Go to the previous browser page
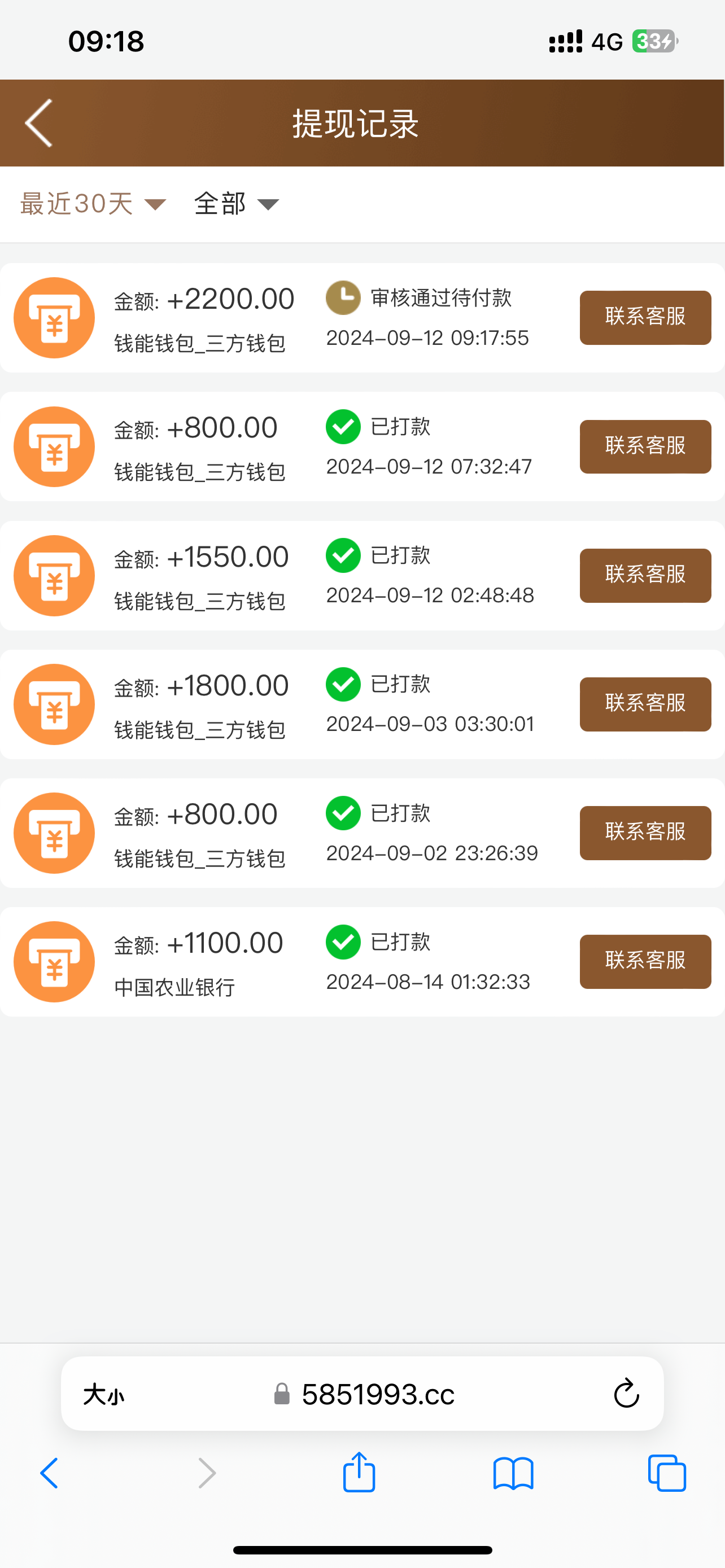Viewport: 725px width, 1568px height. (x=50, y=1473)
